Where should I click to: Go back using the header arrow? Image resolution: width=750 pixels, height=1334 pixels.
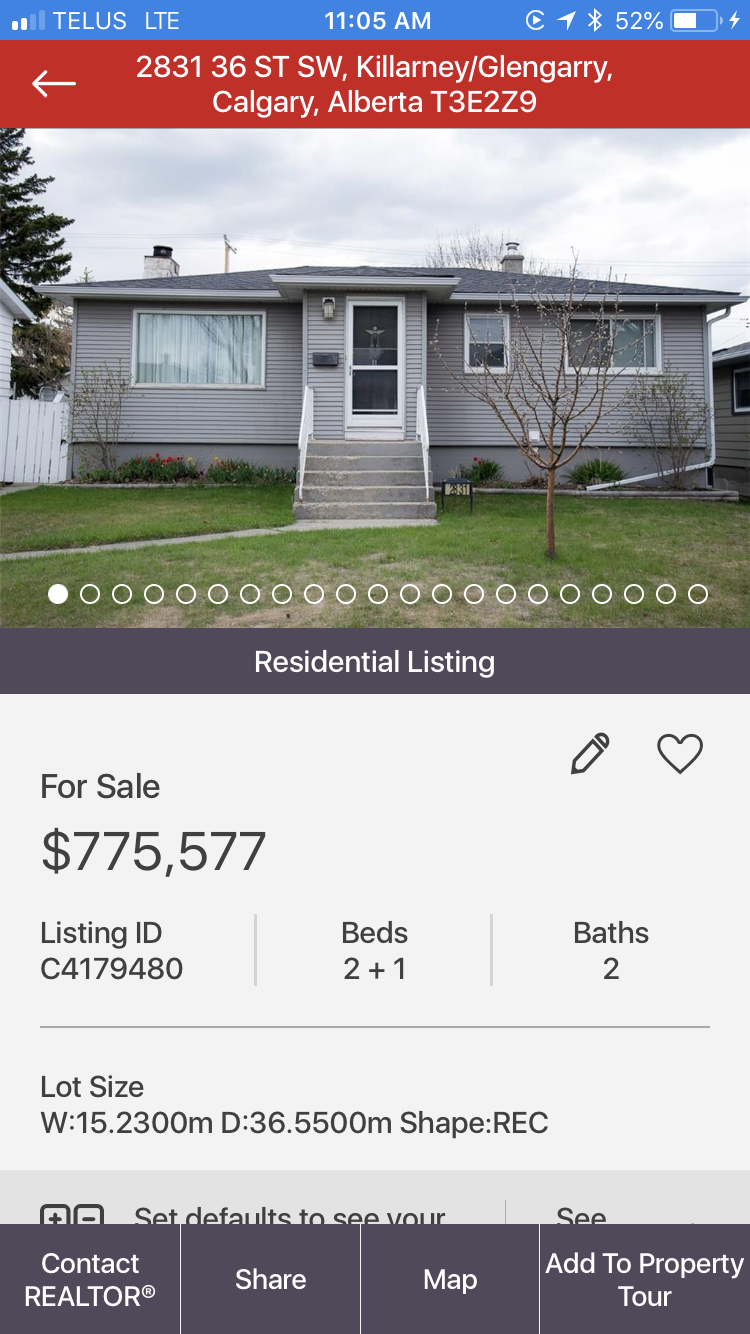54,83
